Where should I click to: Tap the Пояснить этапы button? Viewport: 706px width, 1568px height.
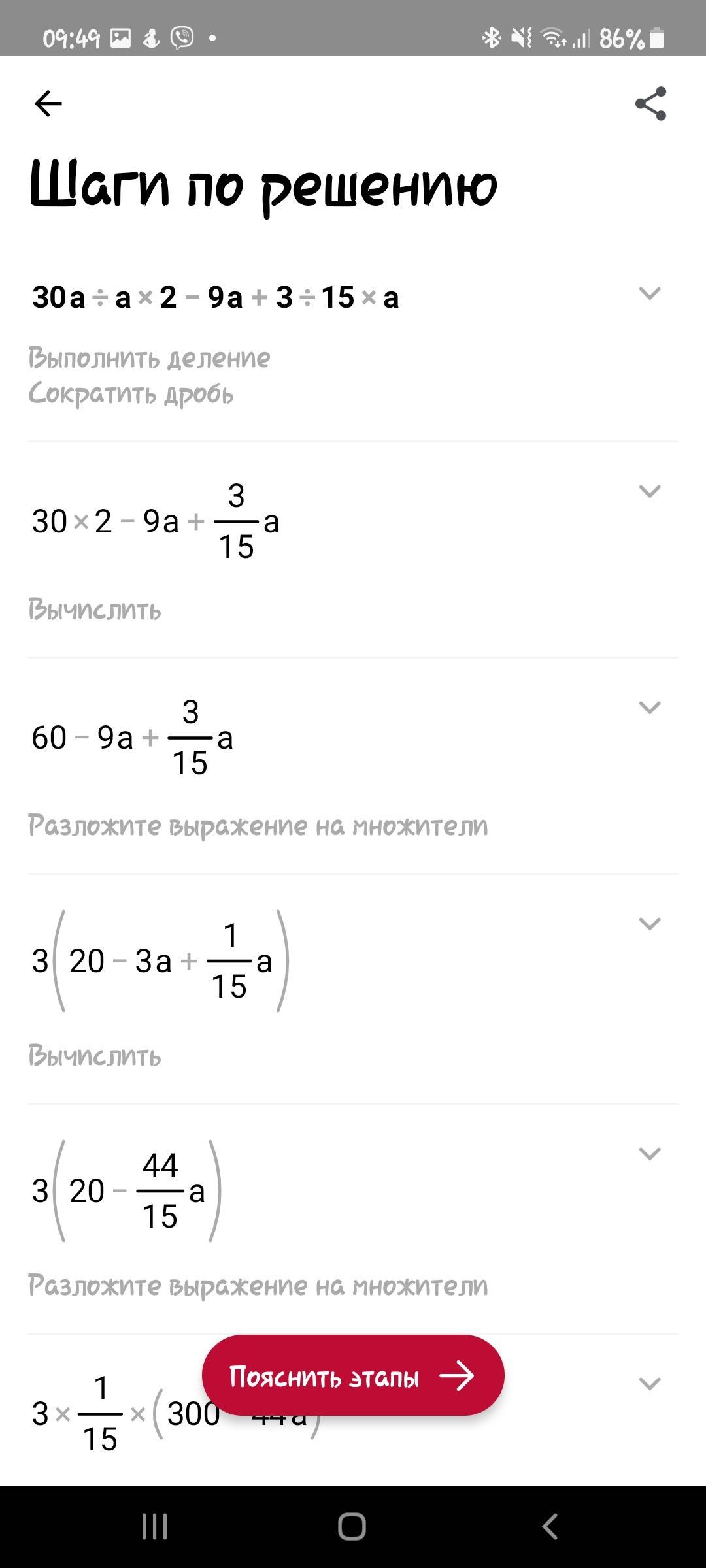coord(352,1375)
